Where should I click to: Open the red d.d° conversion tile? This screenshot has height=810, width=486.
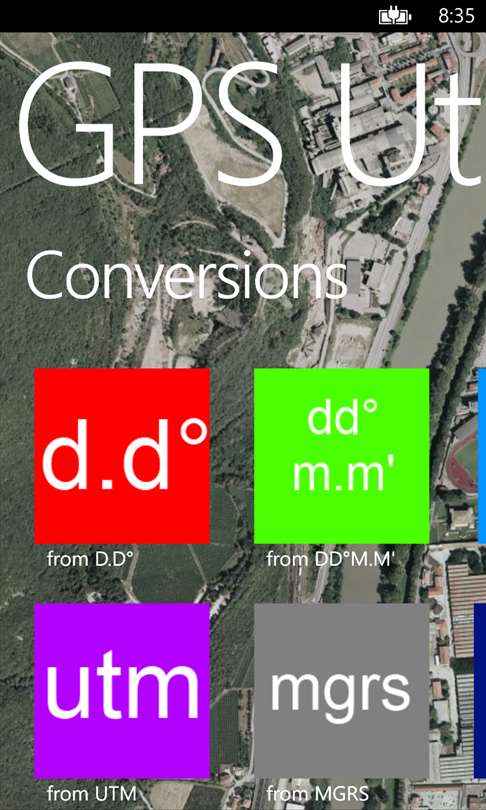pos(122,456)
